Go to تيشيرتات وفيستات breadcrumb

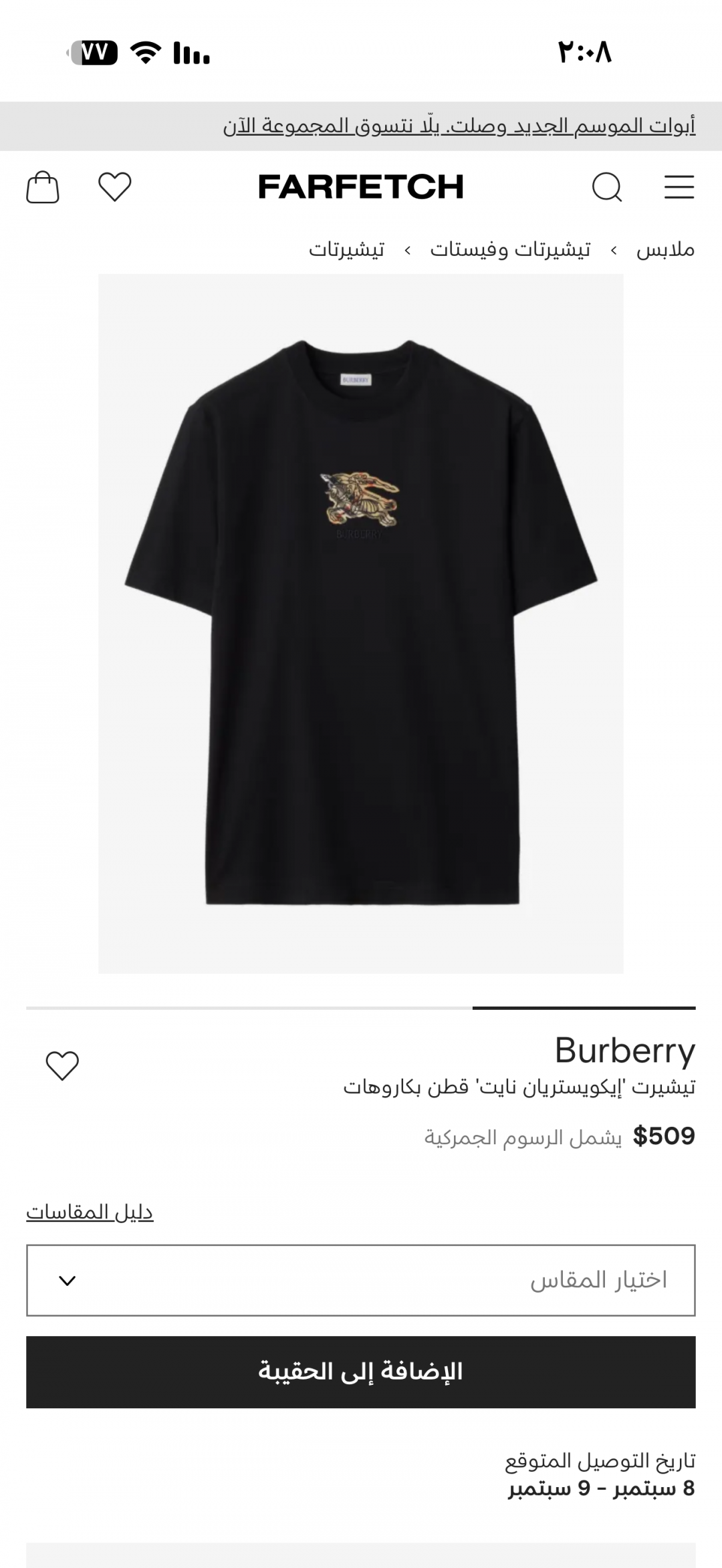pyautogui.click(x=510, y=250)
